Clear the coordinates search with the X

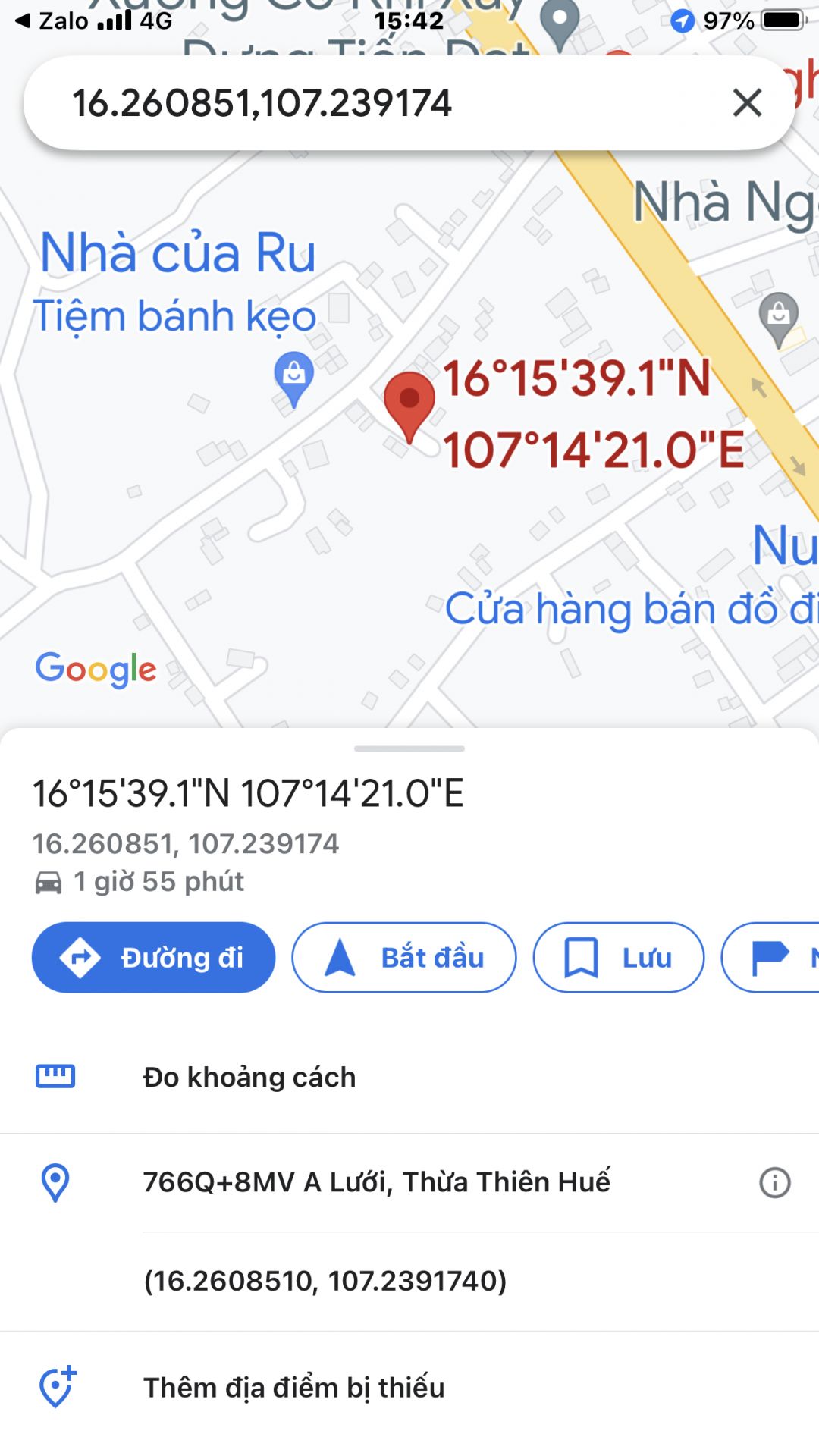coord(747,102)
